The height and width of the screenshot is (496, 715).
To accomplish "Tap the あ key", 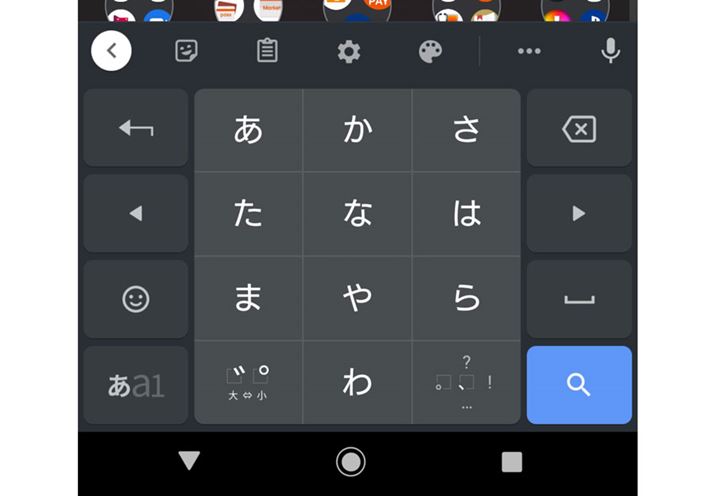I will [x=248, y=129].
